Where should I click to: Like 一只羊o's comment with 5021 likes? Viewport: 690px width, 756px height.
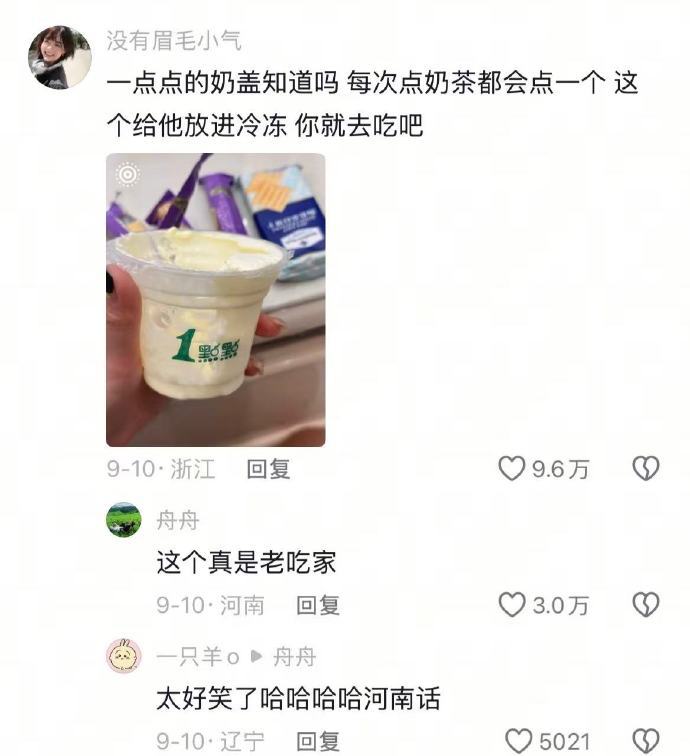tap(518, 741)
